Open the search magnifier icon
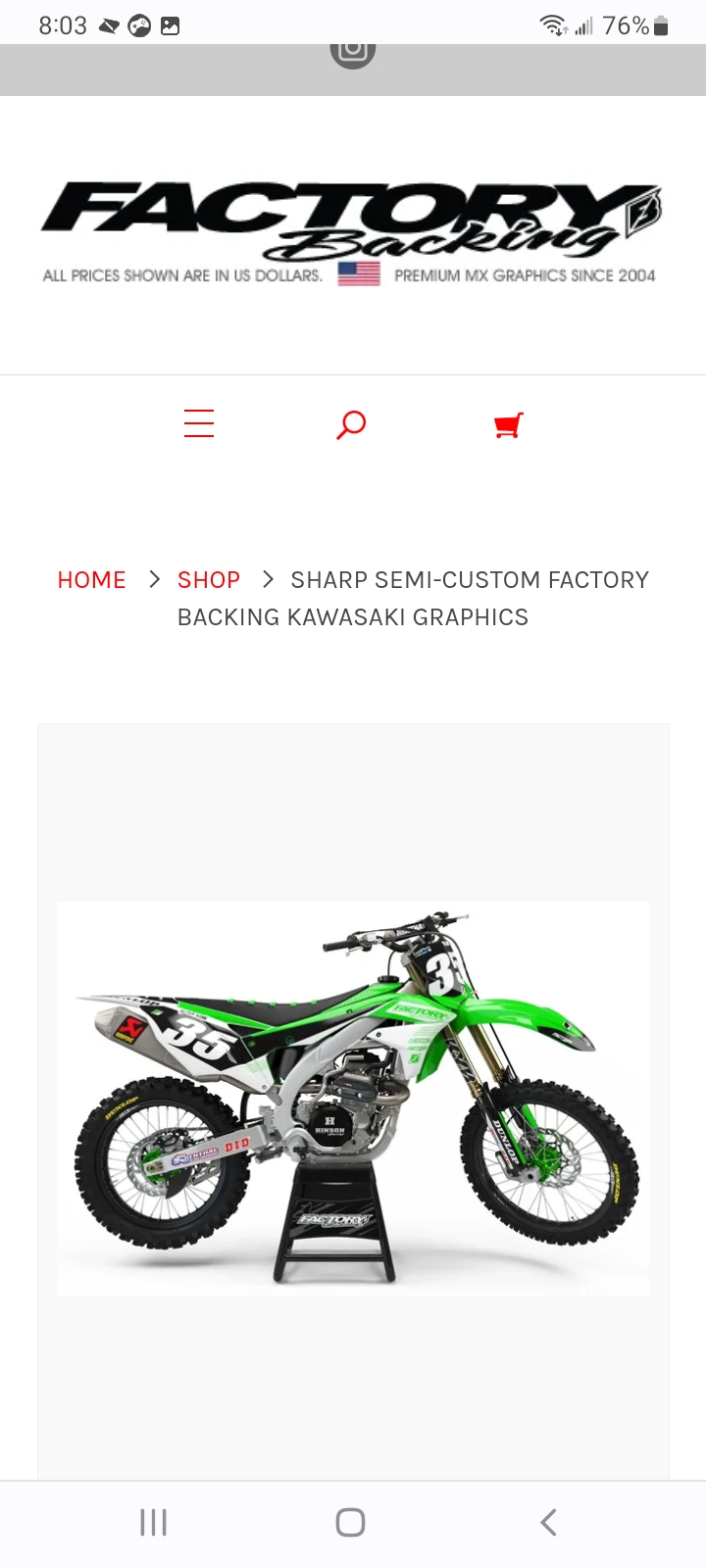 351,424
